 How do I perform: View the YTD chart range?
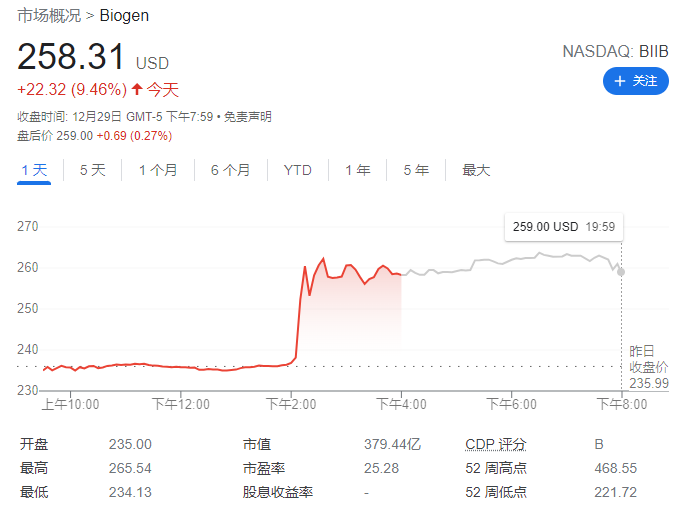(297, 170)
